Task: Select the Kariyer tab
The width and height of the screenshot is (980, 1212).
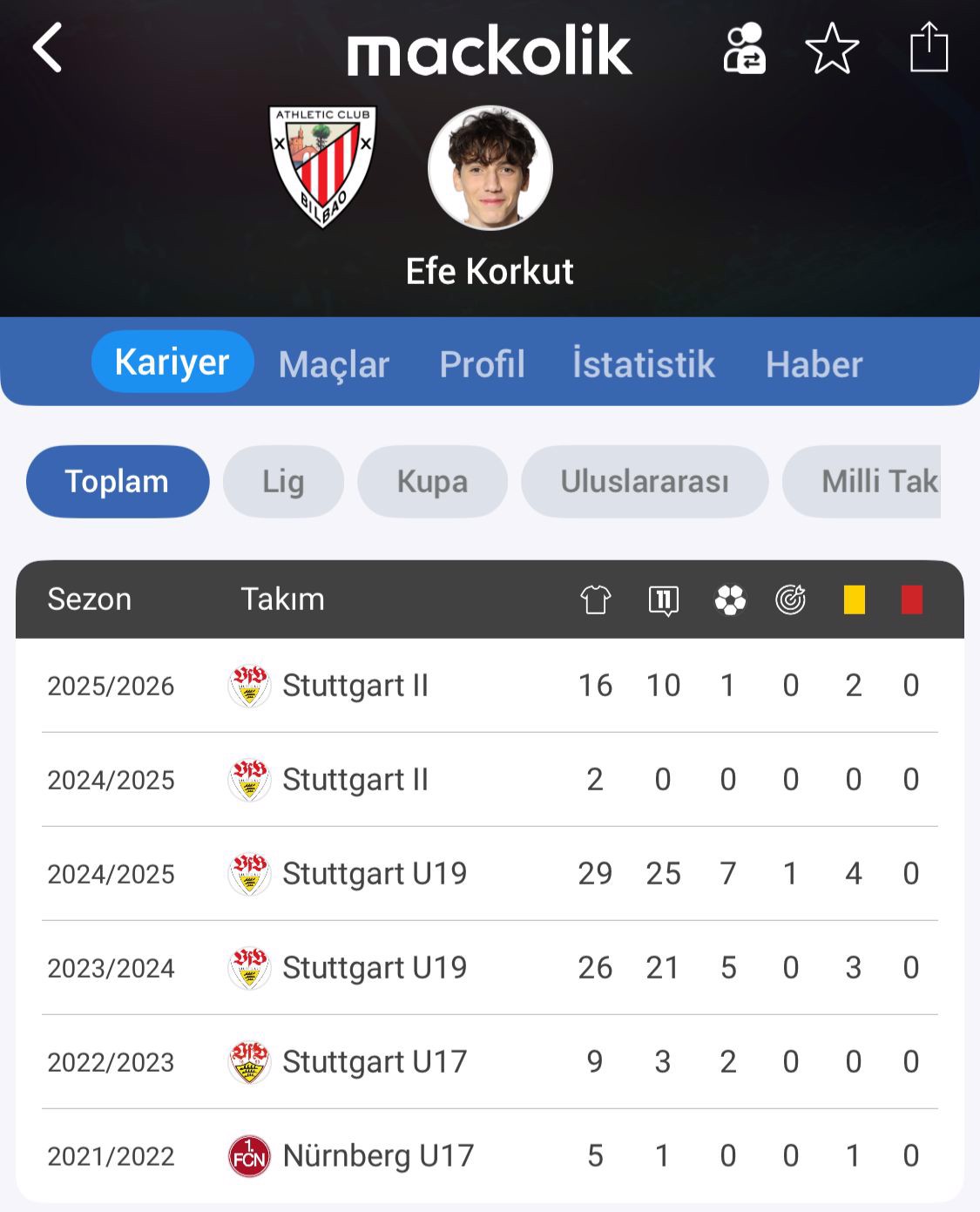Action: click(172, 362)
